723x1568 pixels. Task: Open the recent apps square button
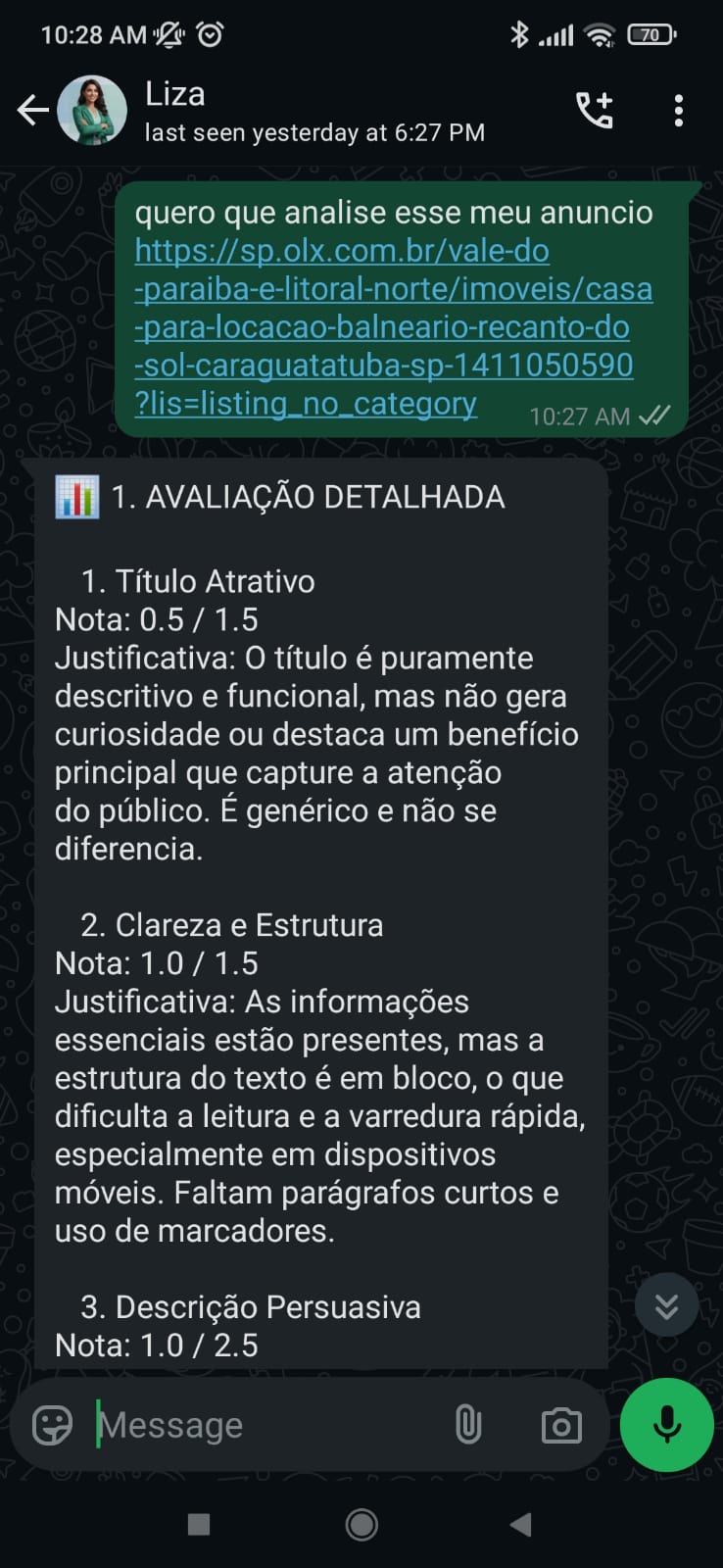[199, 1524]
